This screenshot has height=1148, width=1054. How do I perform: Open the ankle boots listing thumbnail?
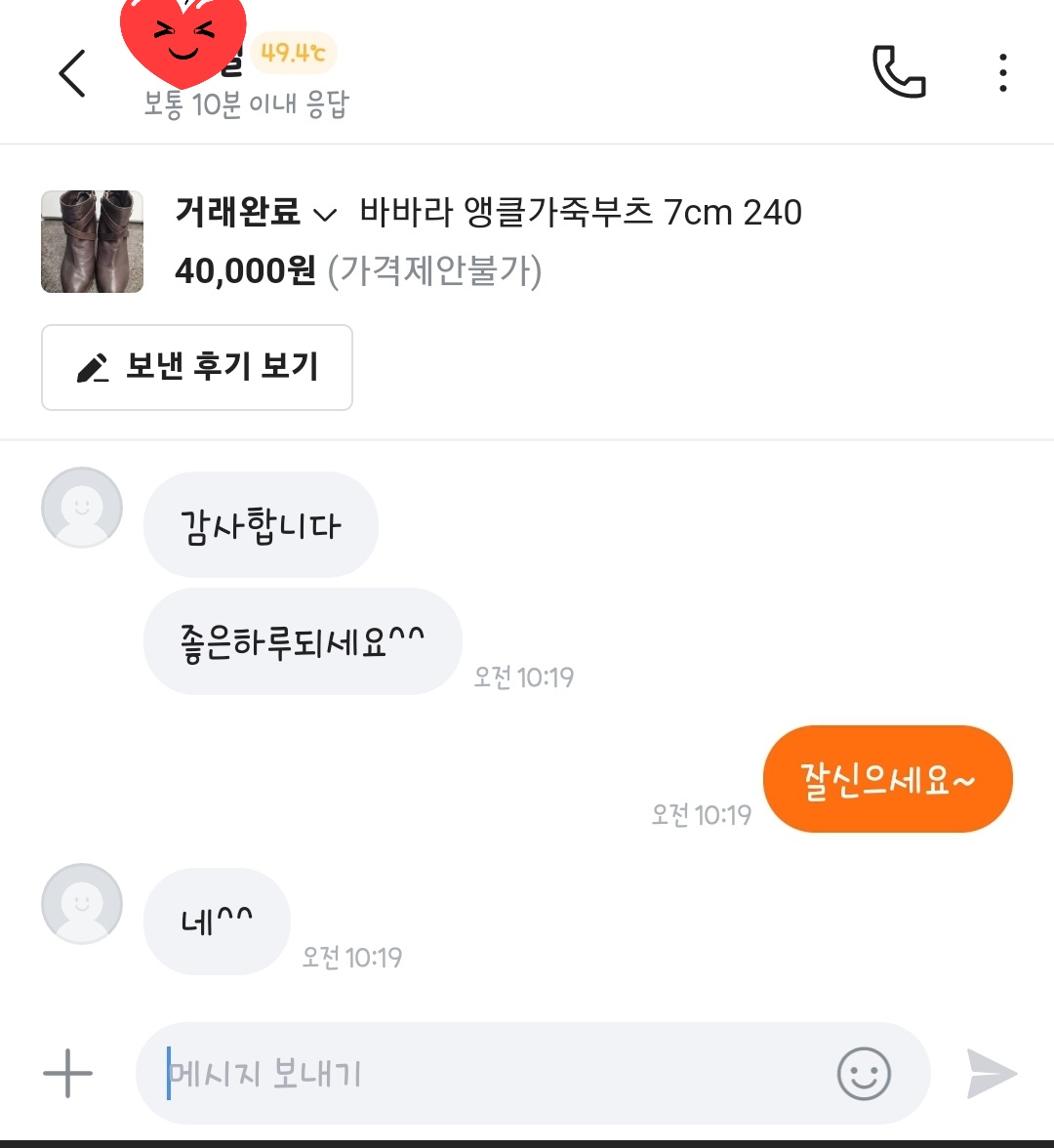click(92, 241)
